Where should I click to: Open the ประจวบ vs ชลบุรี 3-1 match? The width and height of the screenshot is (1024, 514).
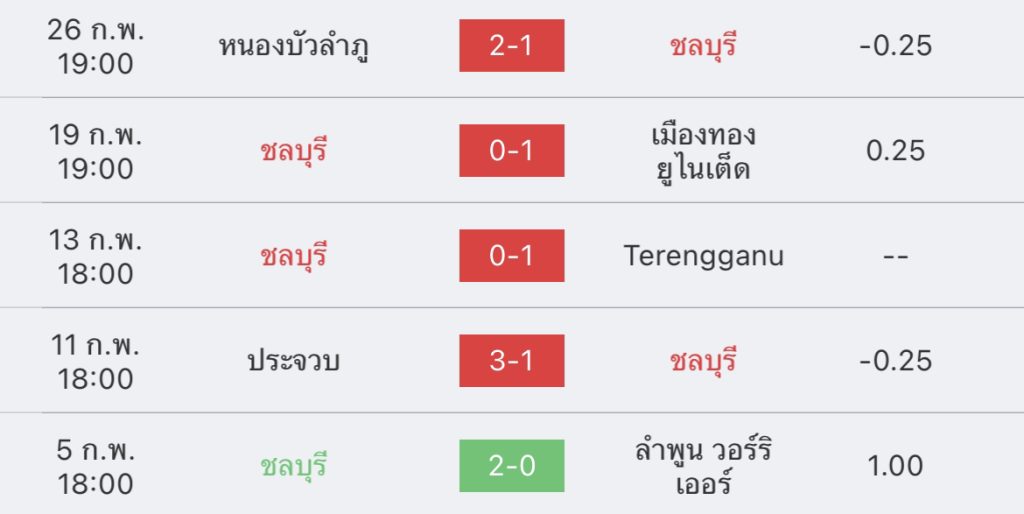tap(511, 361)
